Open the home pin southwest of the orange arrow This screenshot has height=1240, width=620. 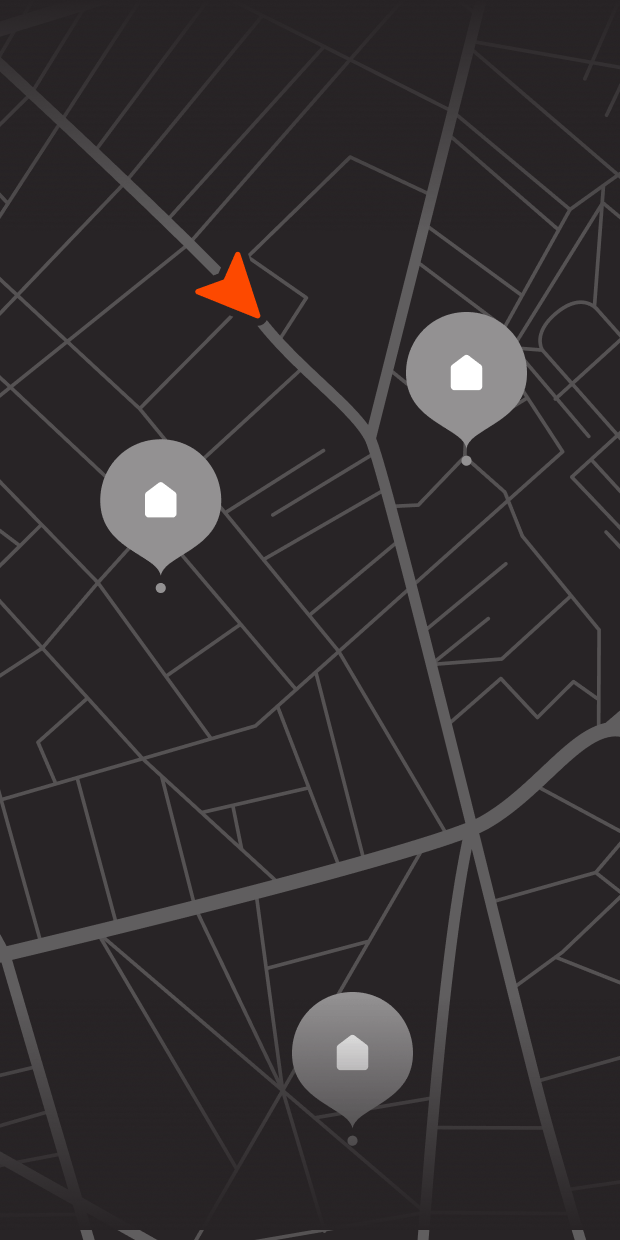pyautogui.click(x=160, y=499)
